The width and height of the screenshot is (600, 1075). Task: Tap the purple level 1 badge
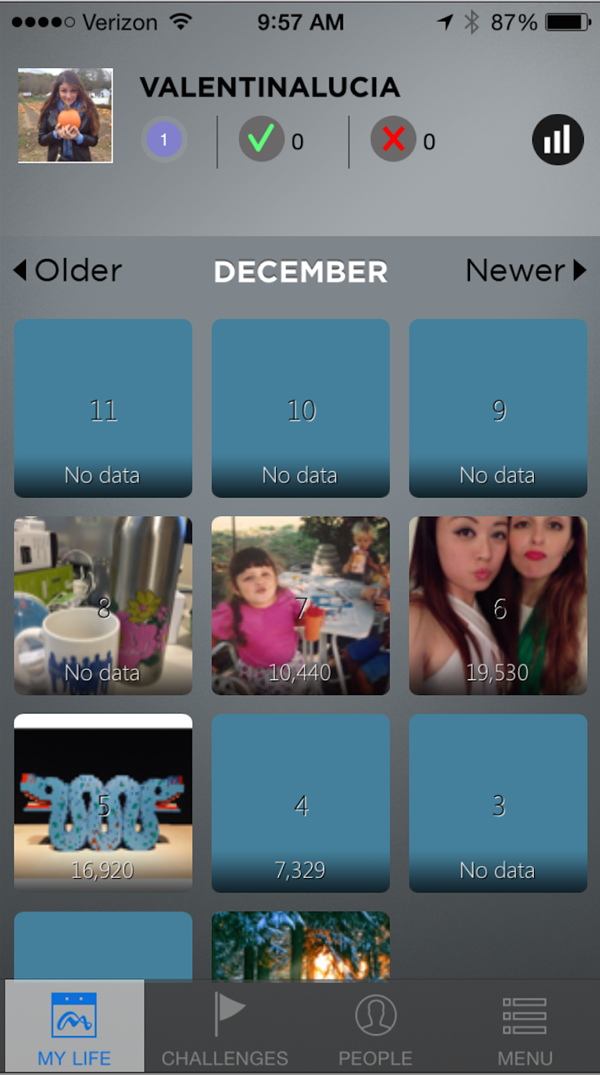pyautogui.click(x=164, y=141)
